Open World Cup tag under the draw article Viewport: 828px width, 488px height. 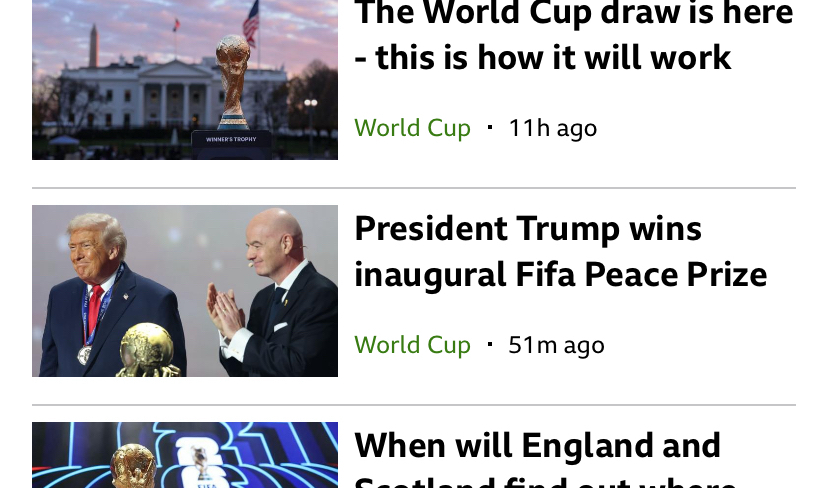click(412, 128)
